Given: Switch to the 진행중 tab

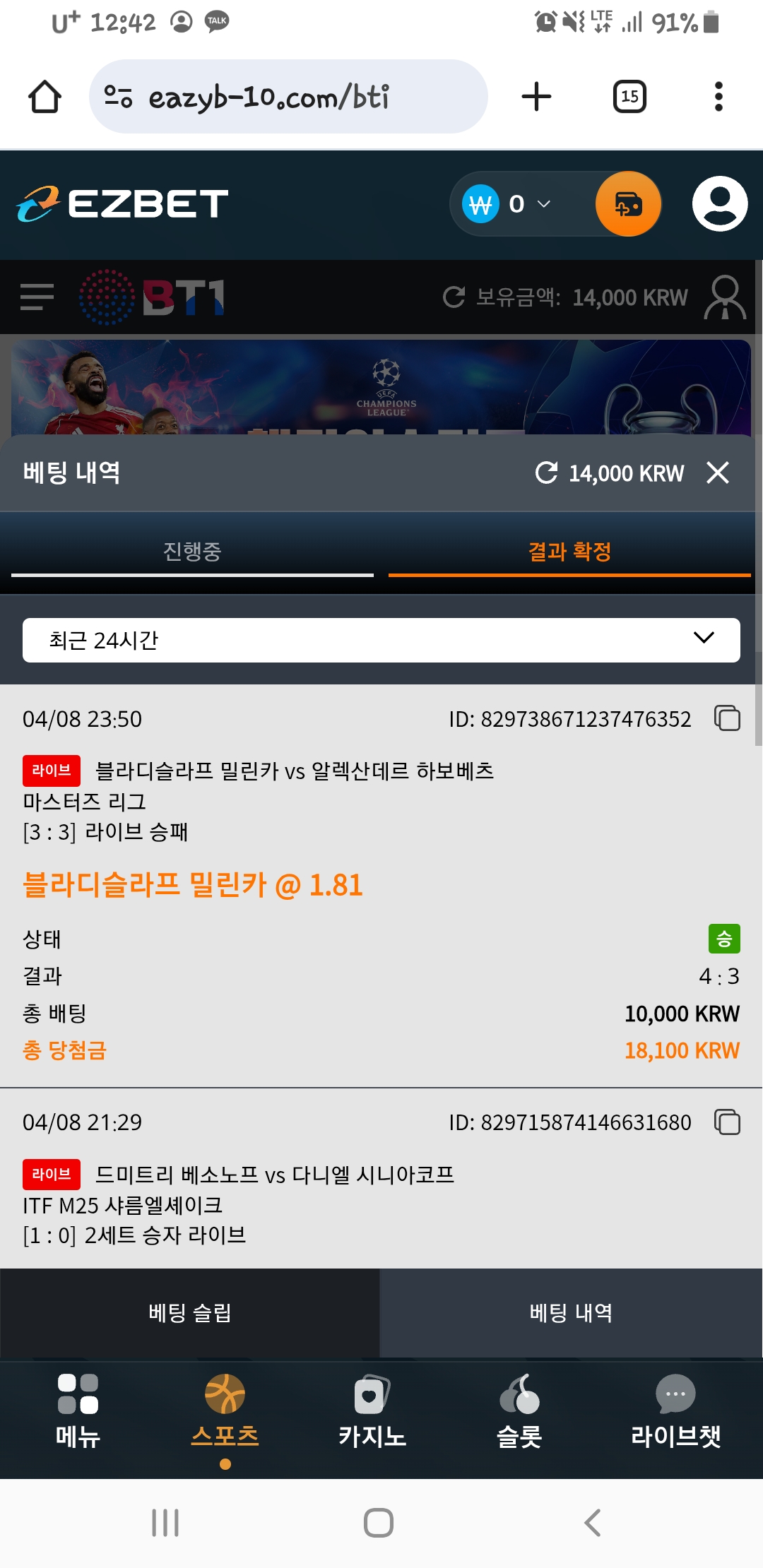Looking at the screenshot, I should click(192, 552).
